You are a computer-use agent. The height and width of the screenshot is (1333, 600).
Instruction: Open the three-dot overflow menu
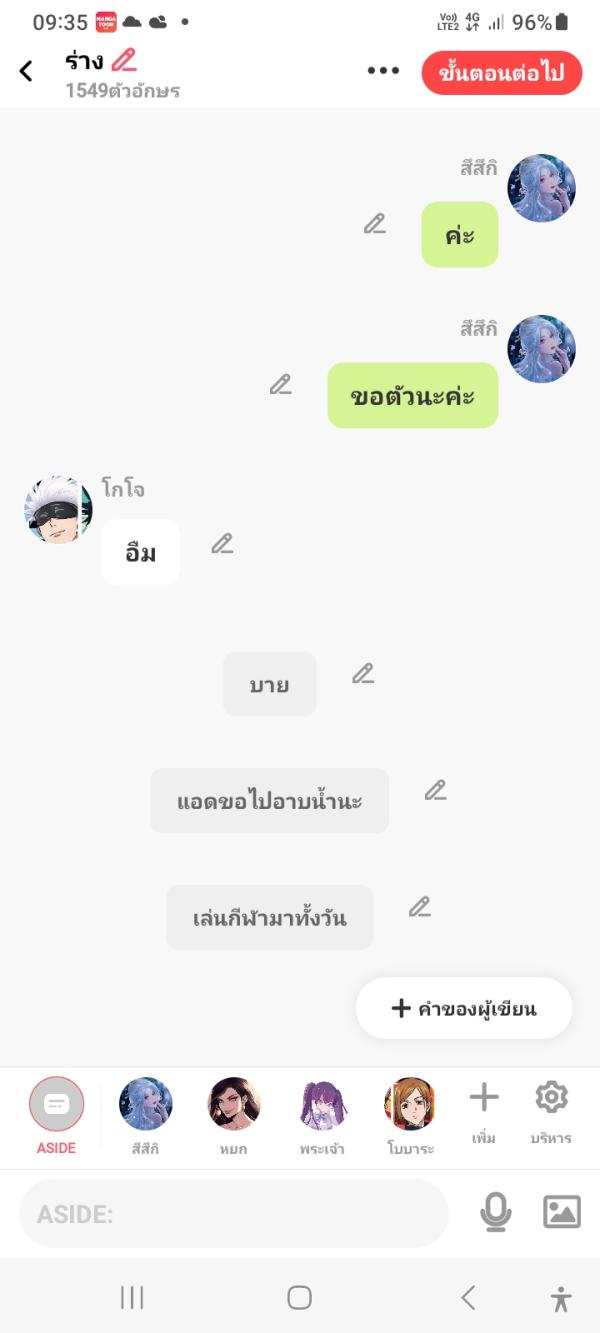pos(383,71)
